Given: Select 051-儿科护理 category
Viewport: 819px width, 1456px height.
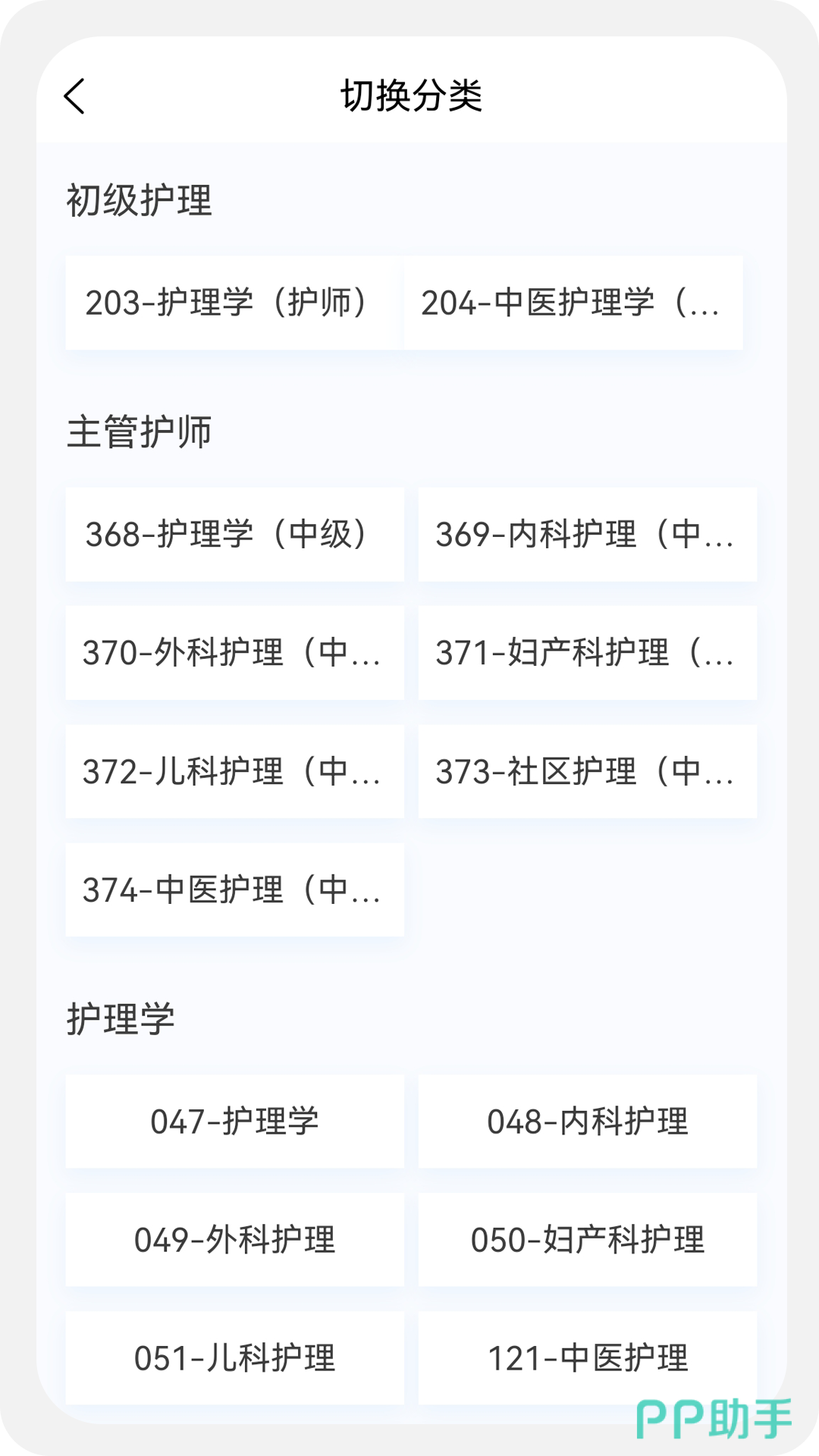Looking at the screenshot, I should pyautogui.click(x=234, y=1358).
